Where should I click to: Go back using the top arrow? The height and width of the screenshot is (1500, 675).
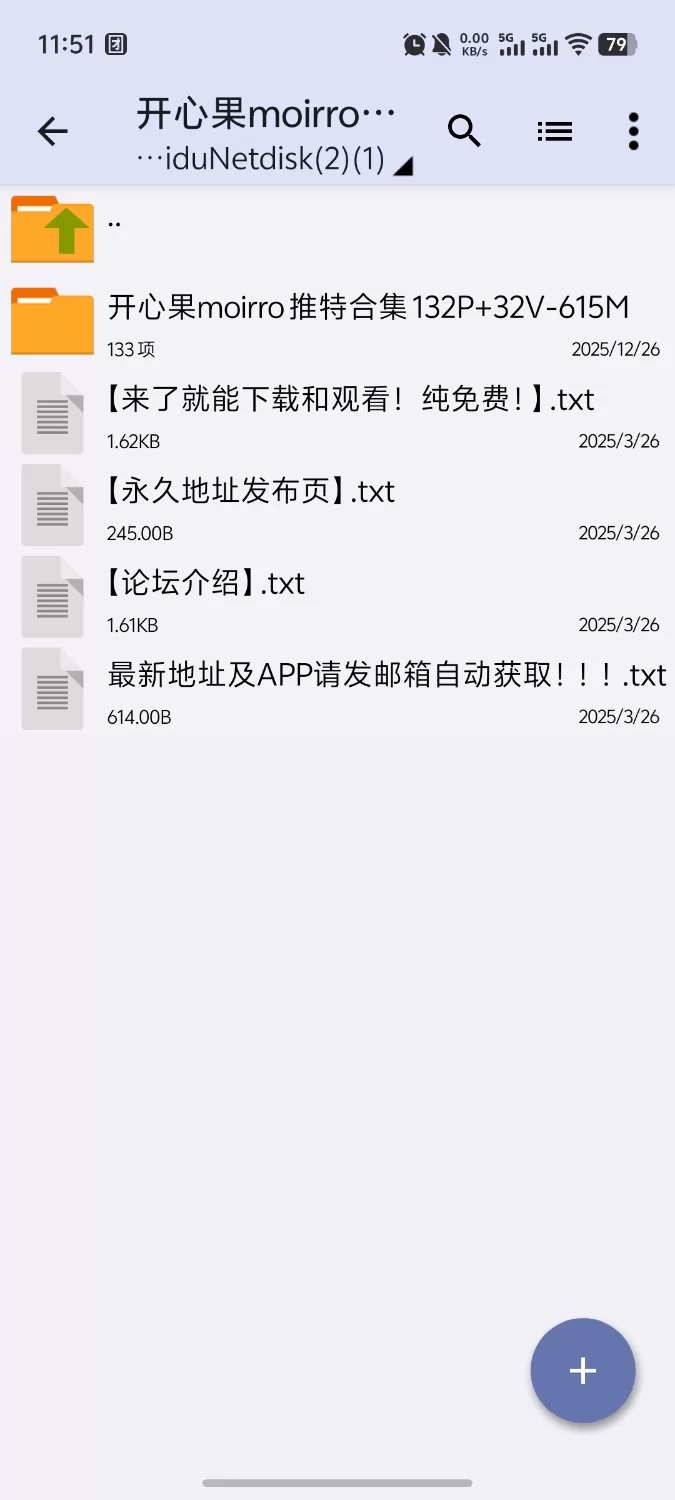(x=52, y=131)
